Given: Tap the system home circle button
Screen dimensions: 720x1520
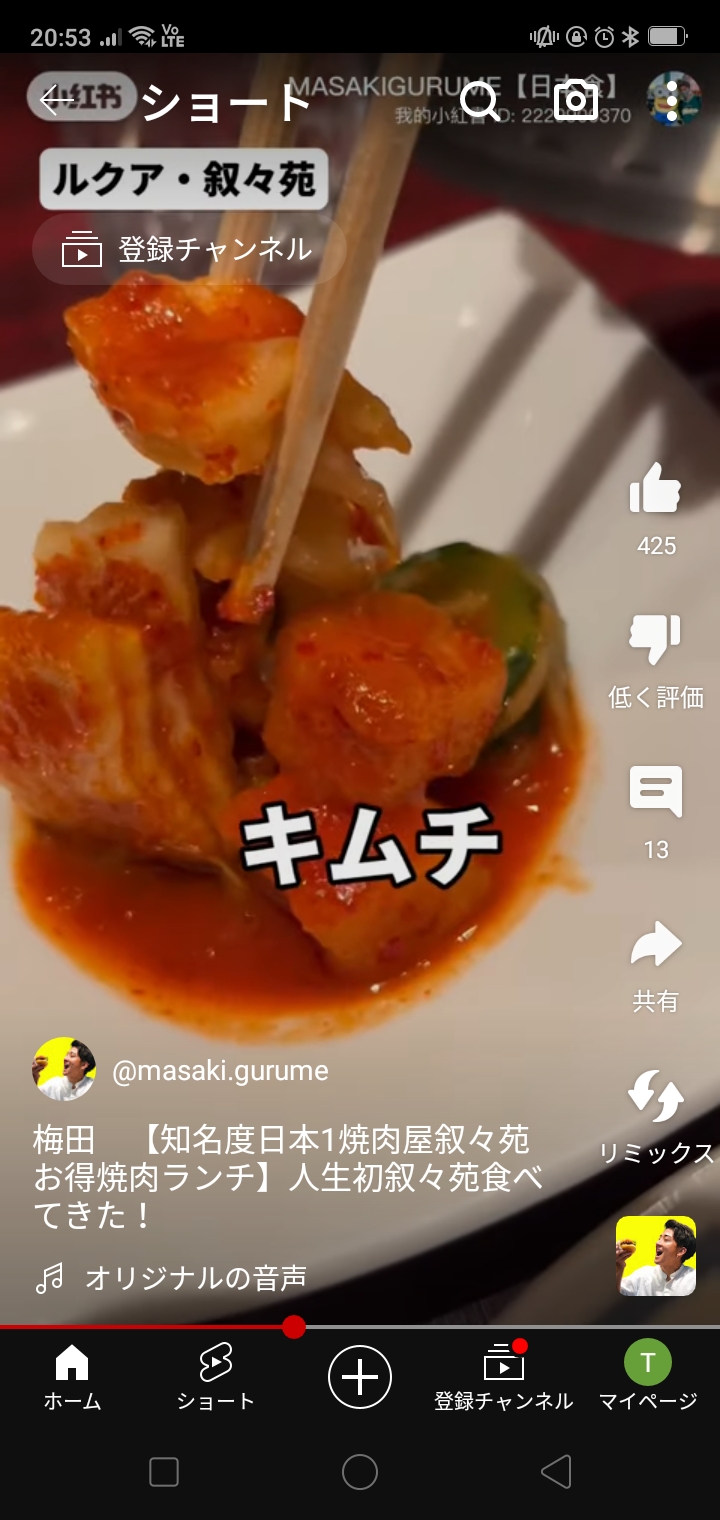Looking at the screenshot, I should click(x=360, y=1472).
